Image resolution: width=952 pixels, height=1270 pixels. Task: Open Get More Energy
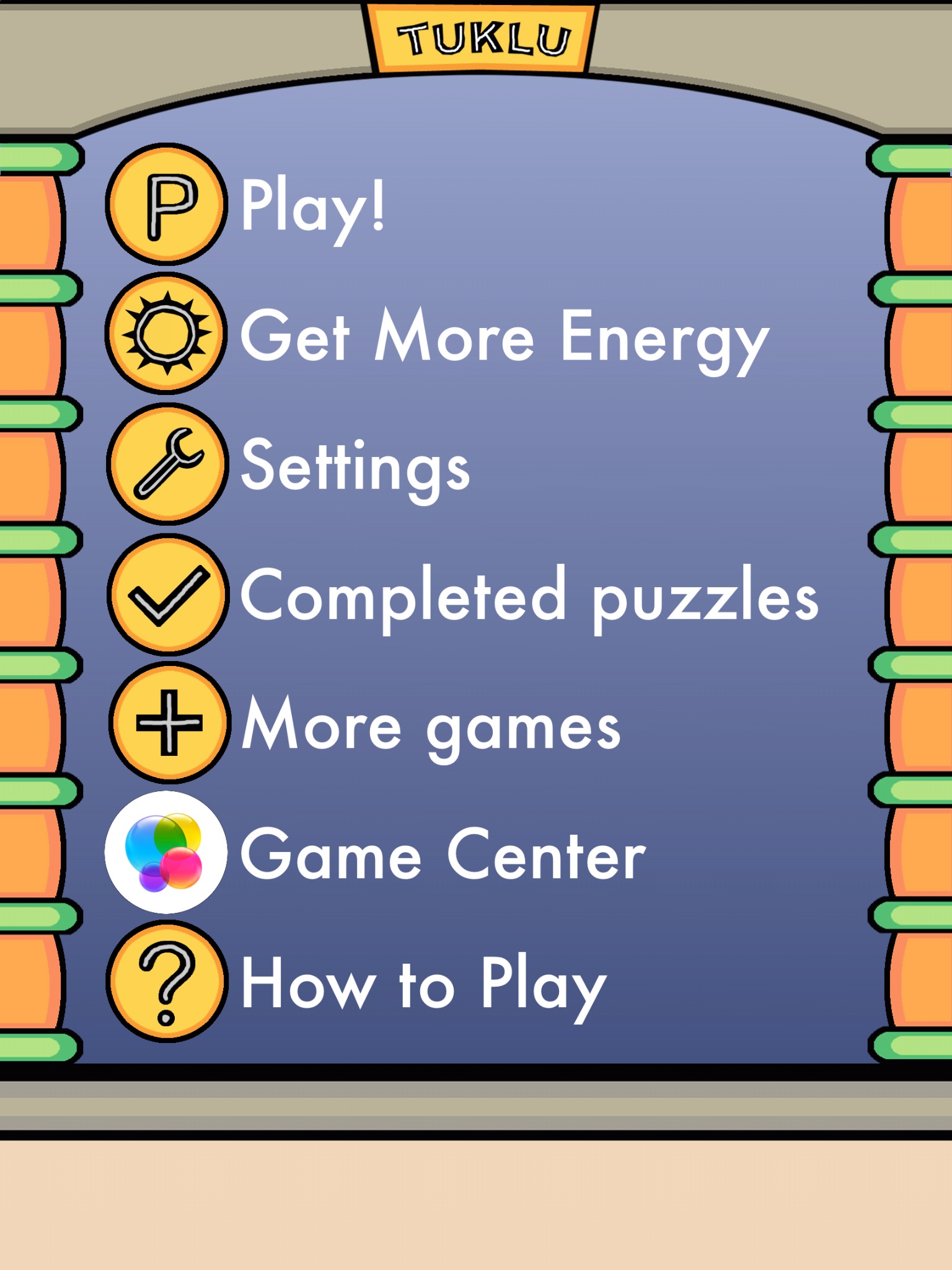tap(438, 334)
